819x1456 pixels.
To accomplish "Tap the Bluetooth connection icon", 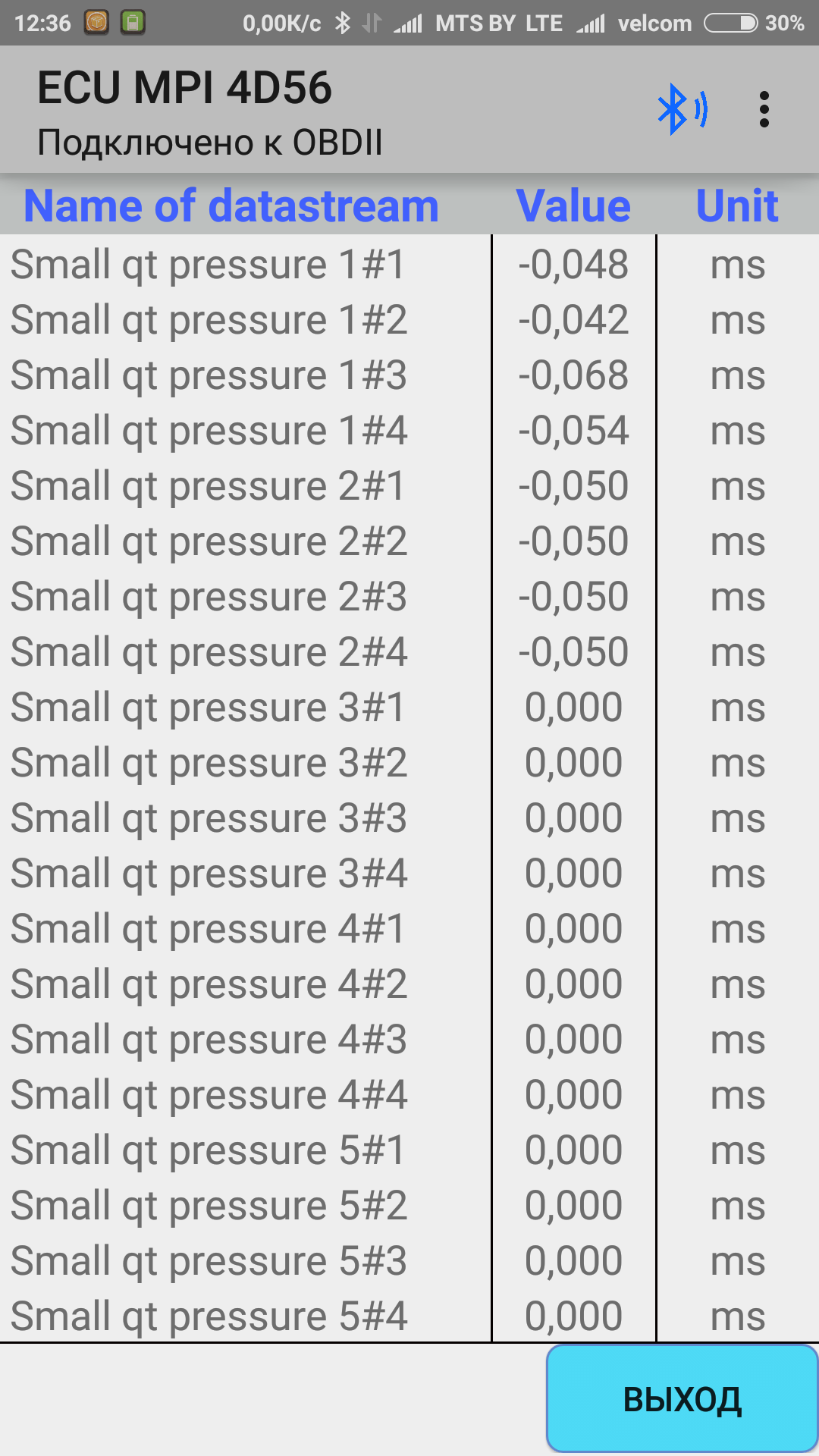I will [x=682, y=110].
